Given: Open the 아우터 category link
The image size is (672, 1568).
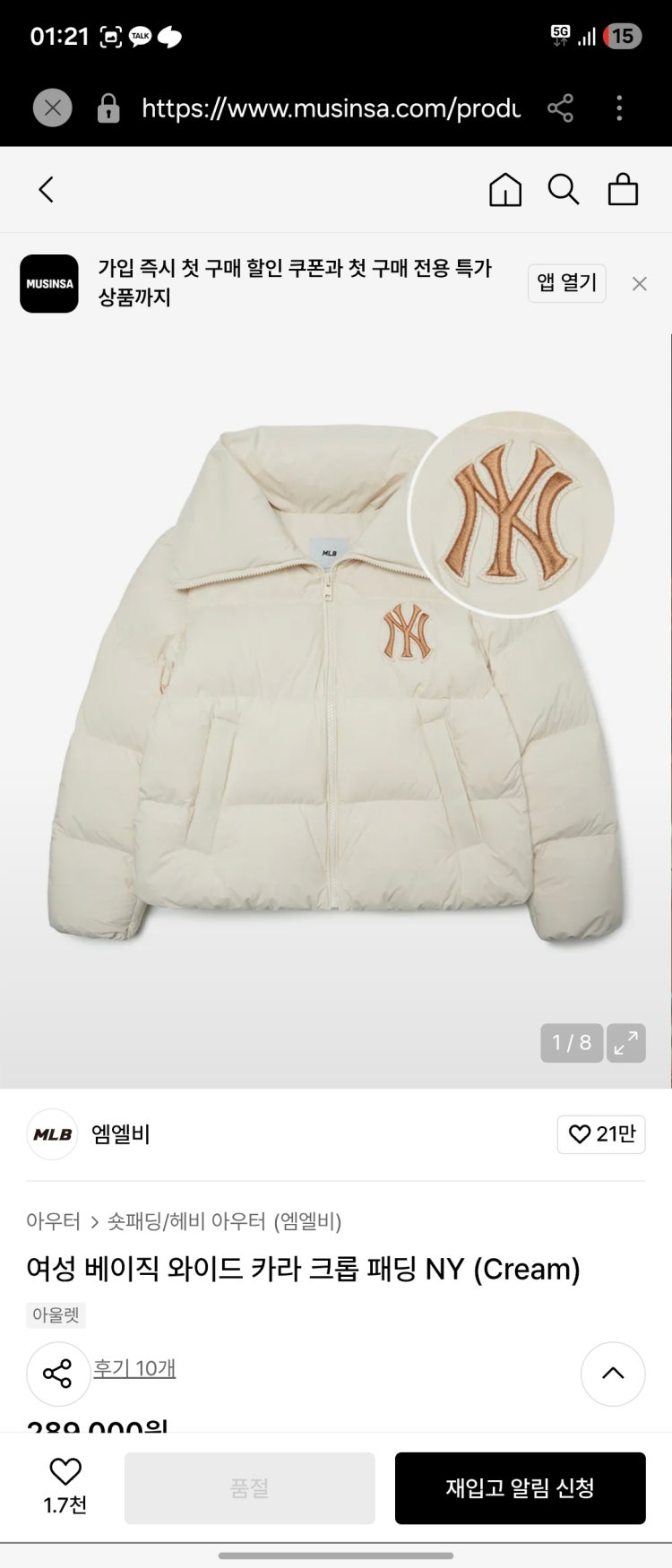Looking at the screenshot, I should [53, 1220].
